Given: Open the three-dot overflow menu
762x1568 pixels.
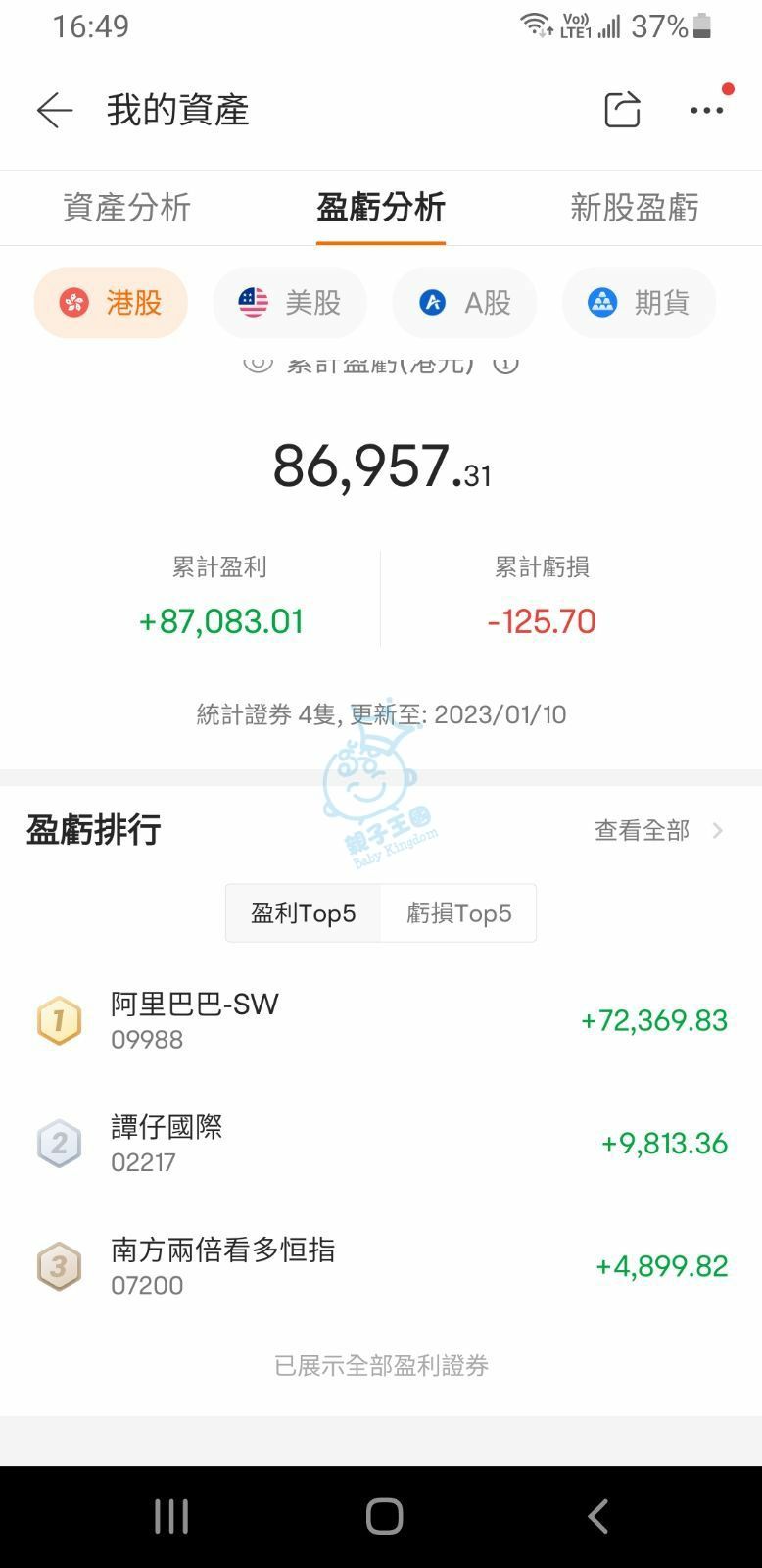Looking at the screenshot, I should click(706, 110).
